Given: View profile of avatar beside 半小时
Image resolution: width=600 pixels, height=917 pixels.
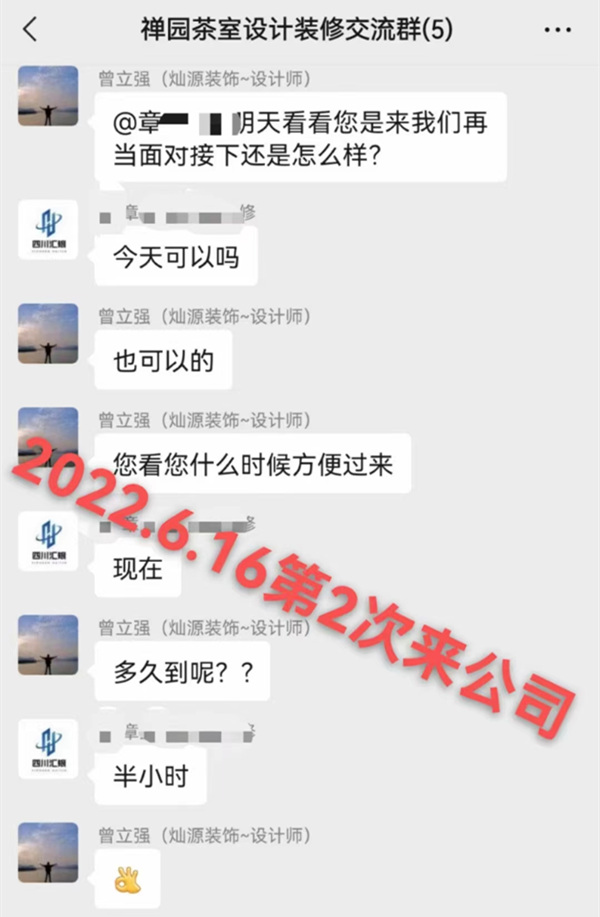Looking at the screenshot, I should pos(48,748).
